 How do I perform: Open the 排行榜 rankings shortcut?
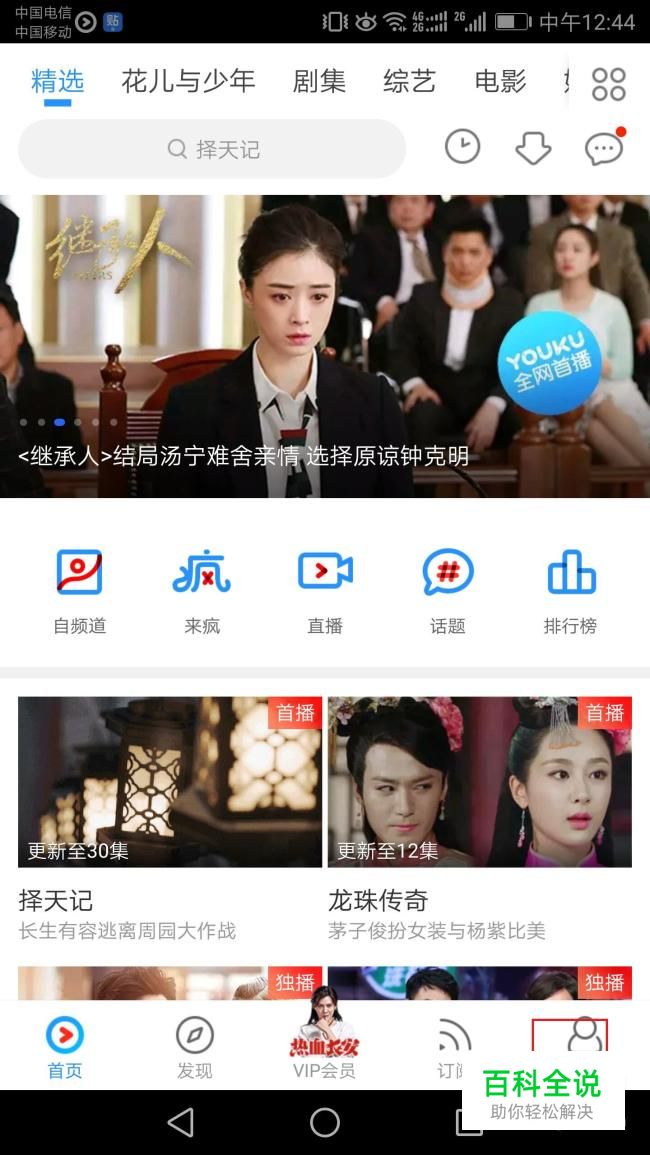tap(570, 592)
